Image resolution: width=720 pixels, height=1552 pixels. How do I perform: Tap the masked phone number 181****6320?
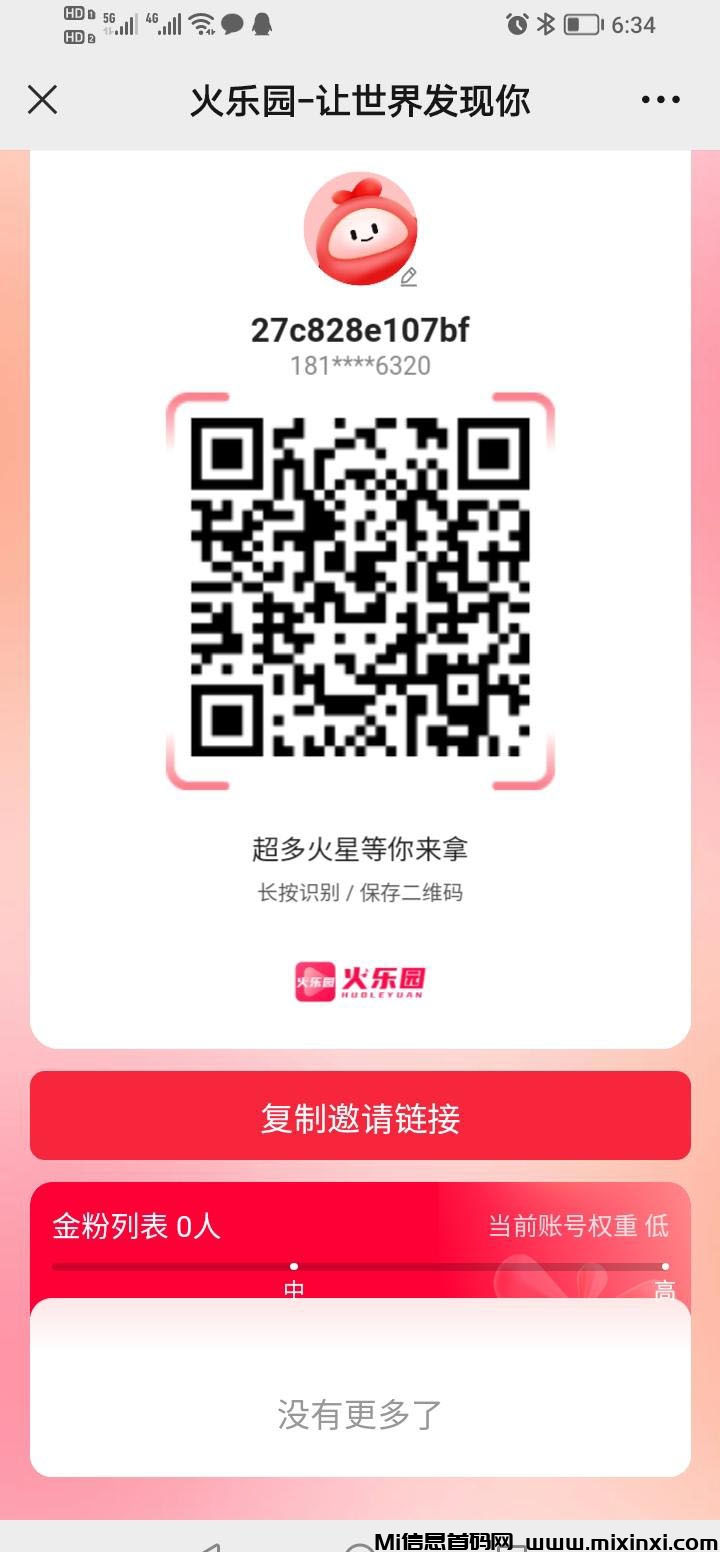click(x=360, y=366)
